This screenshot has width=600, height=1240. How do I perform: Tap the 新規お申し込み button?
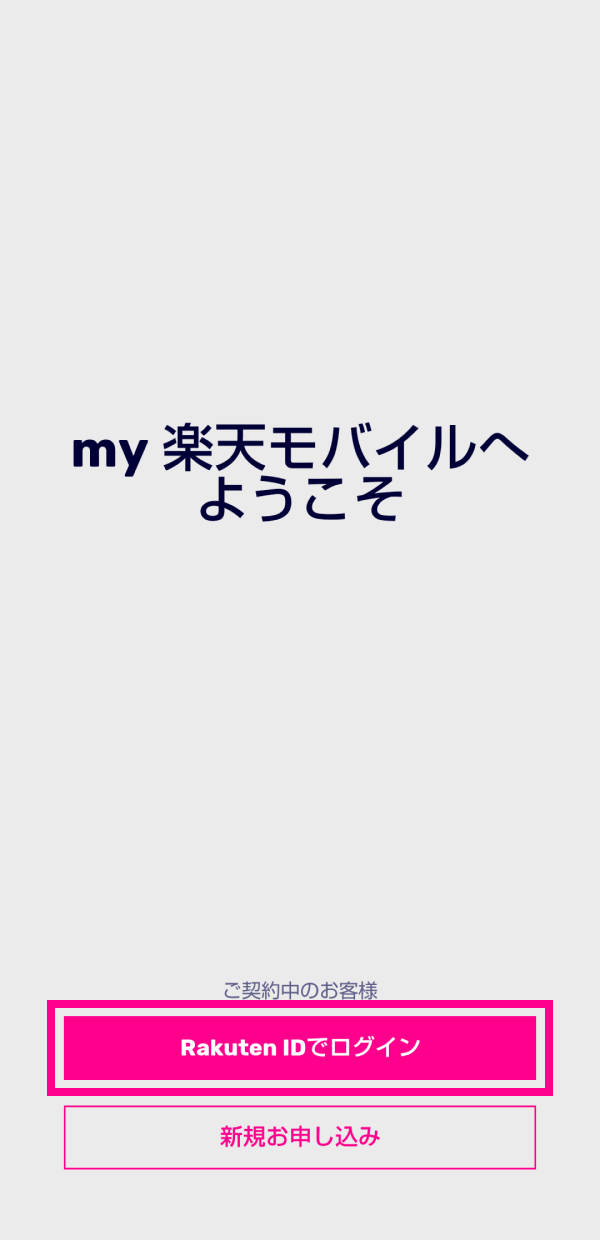point(300,1137)
